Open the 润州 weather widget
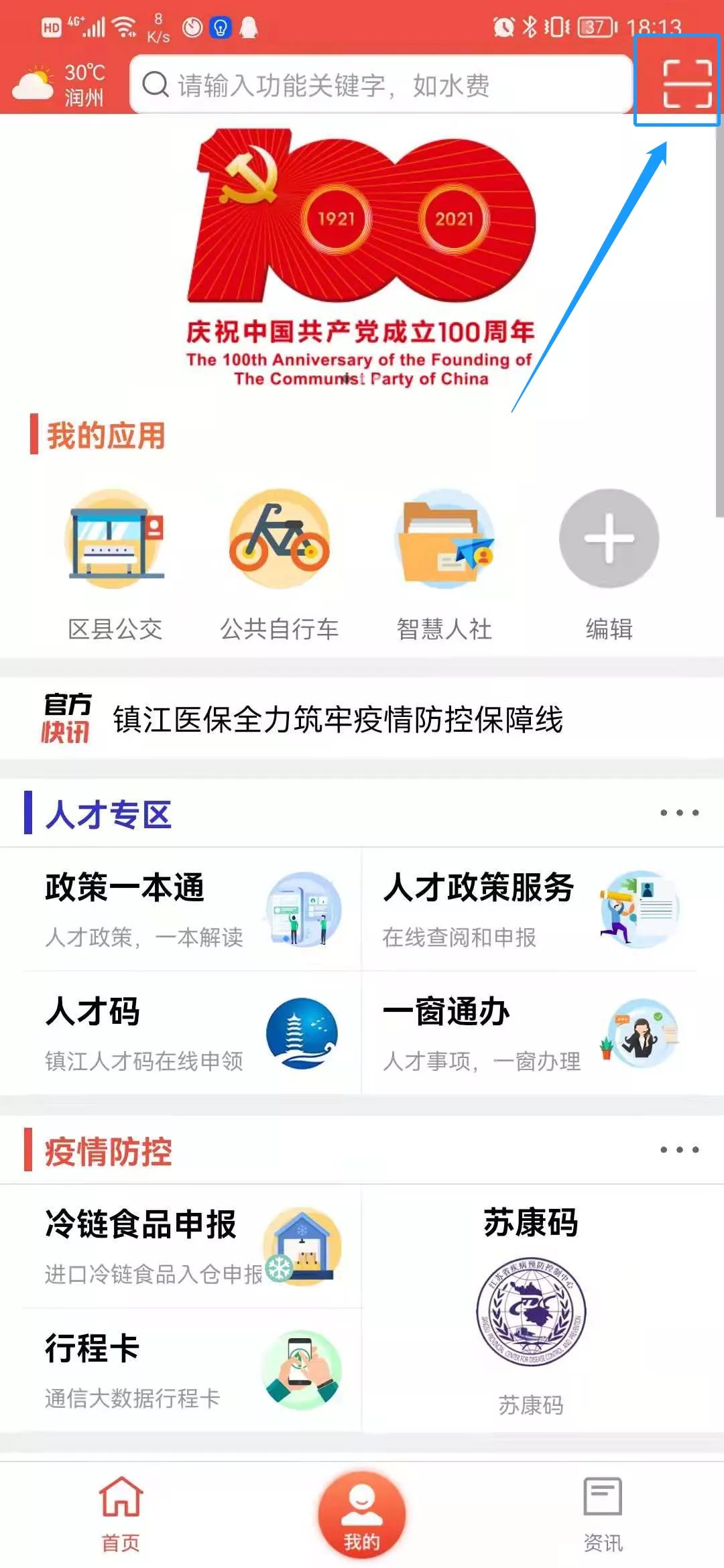The image size is (724, 1568). click(x=62, y=84)
